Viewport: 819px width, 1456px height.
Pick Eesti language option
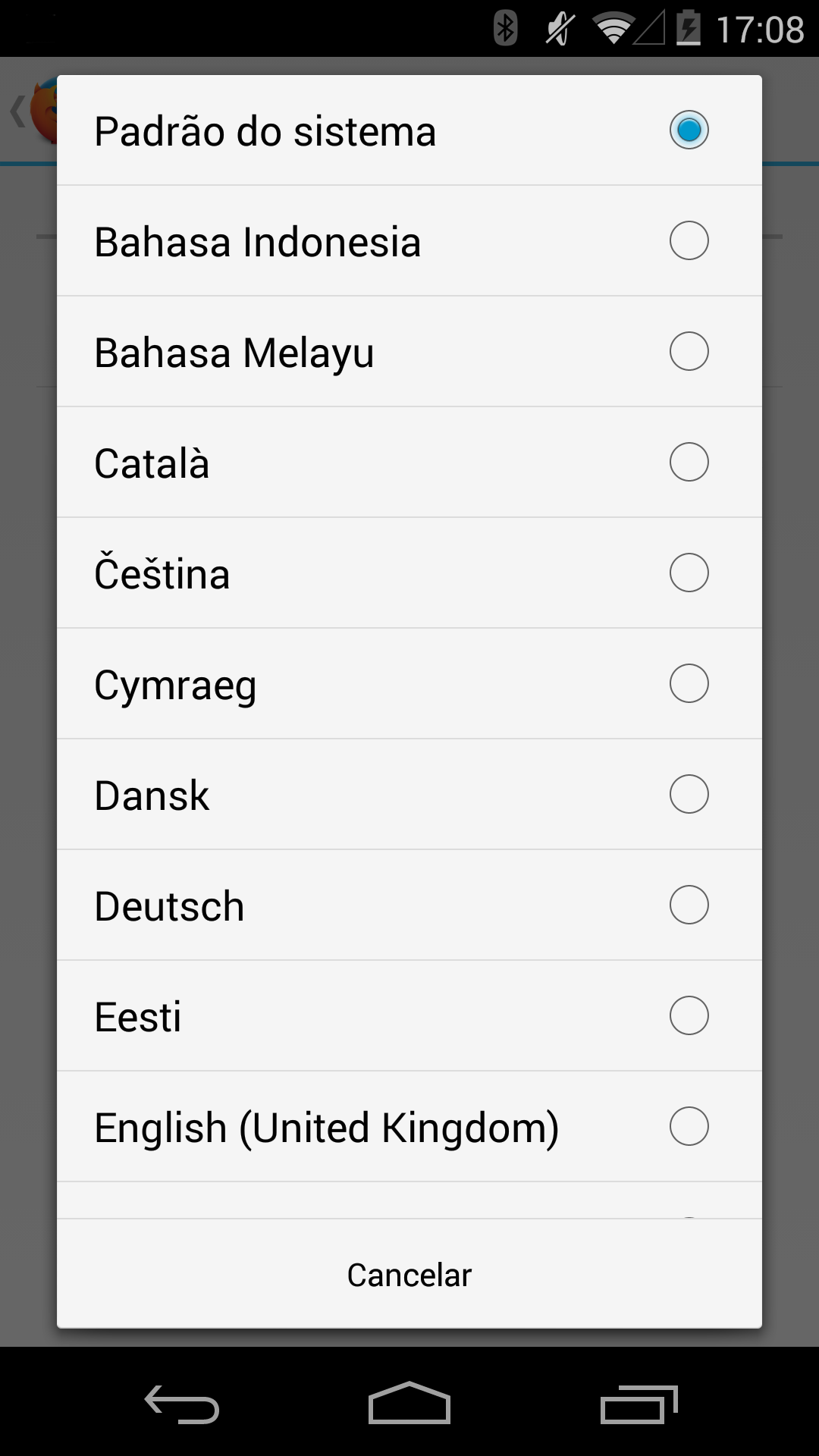(409, 1016)
